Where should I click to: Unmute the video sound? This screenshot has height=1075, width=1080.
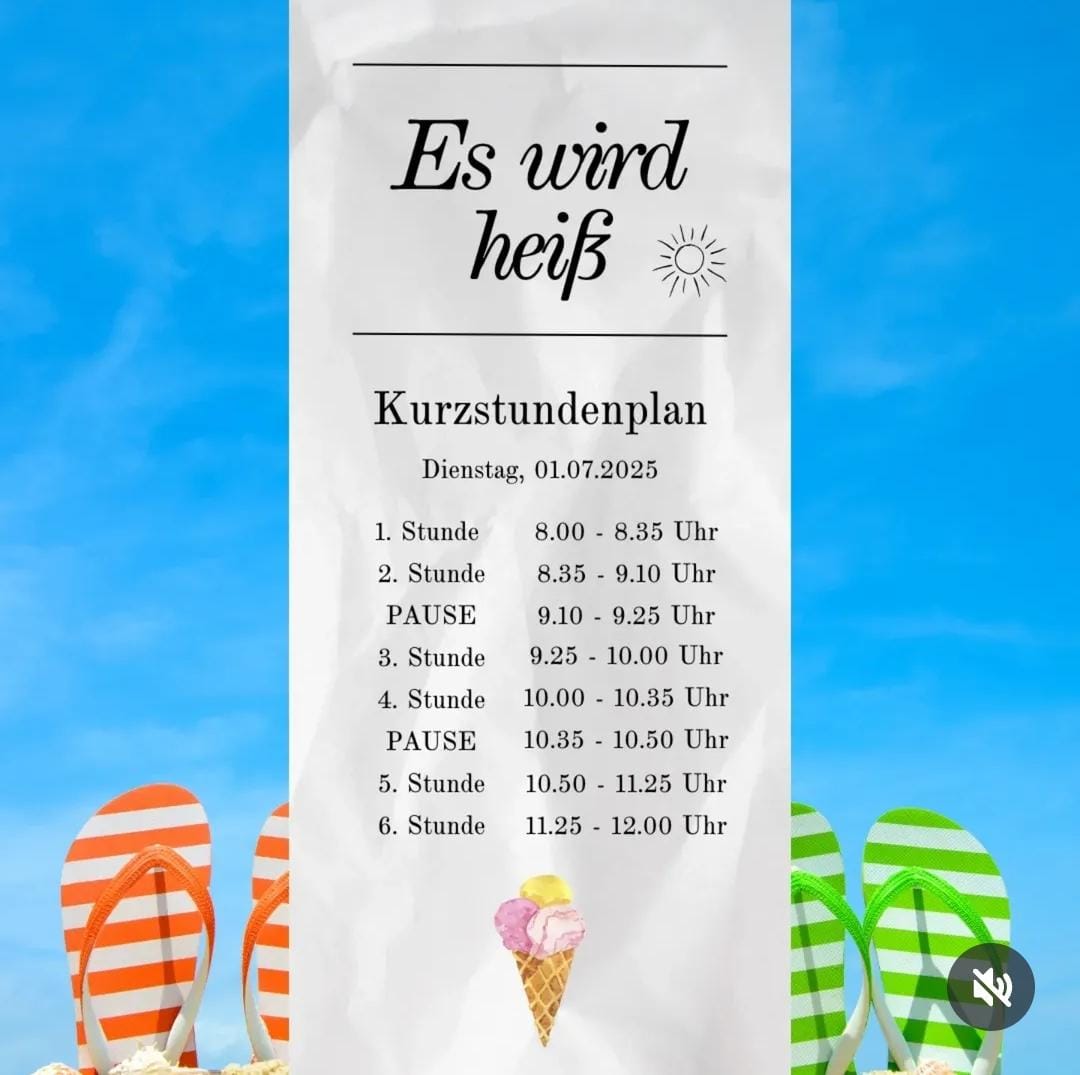click(x=991, y=986)
